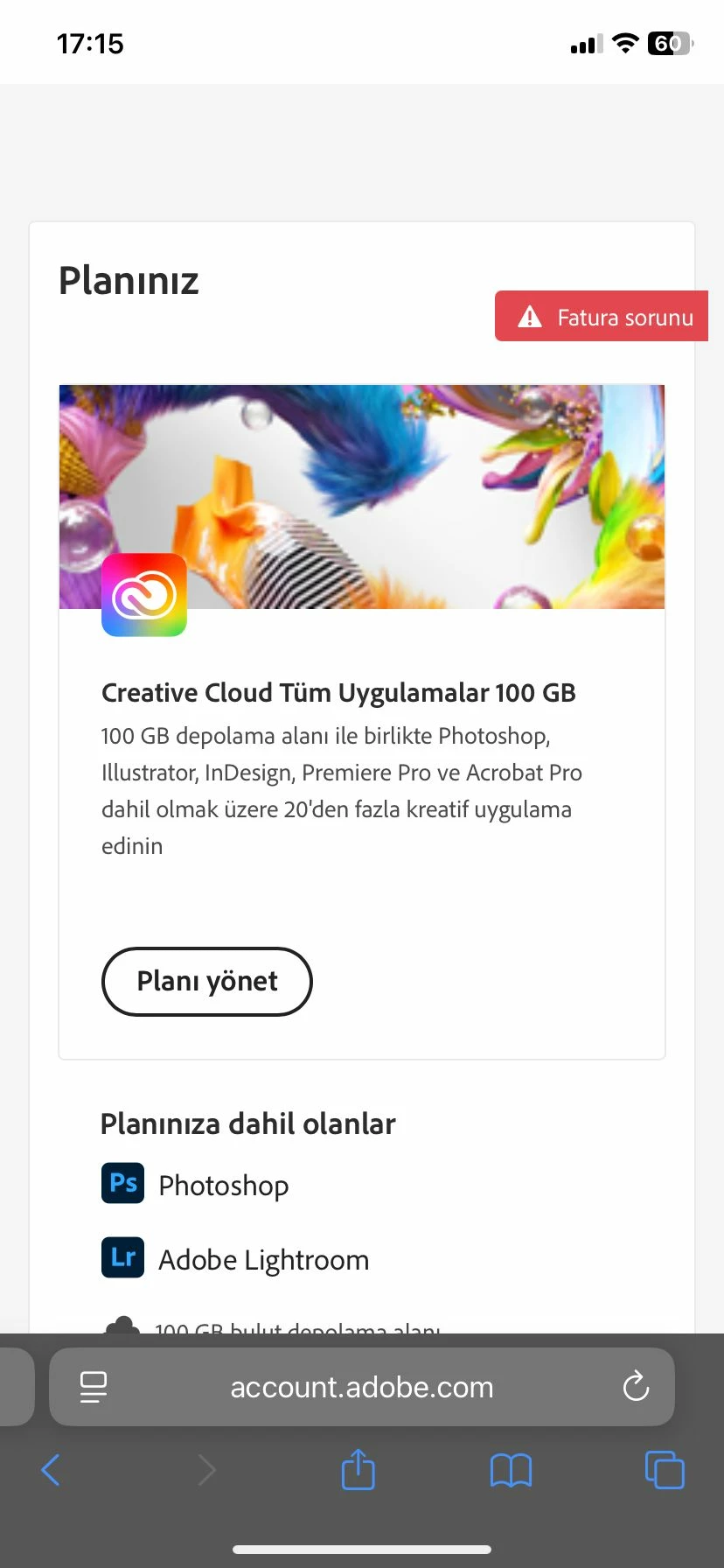Image resolution: width=724 pixels, height=1568 pixels.
Task: Share this page from the Safari toolbar
Action: pyautogui.click(x=358, y=1470)
